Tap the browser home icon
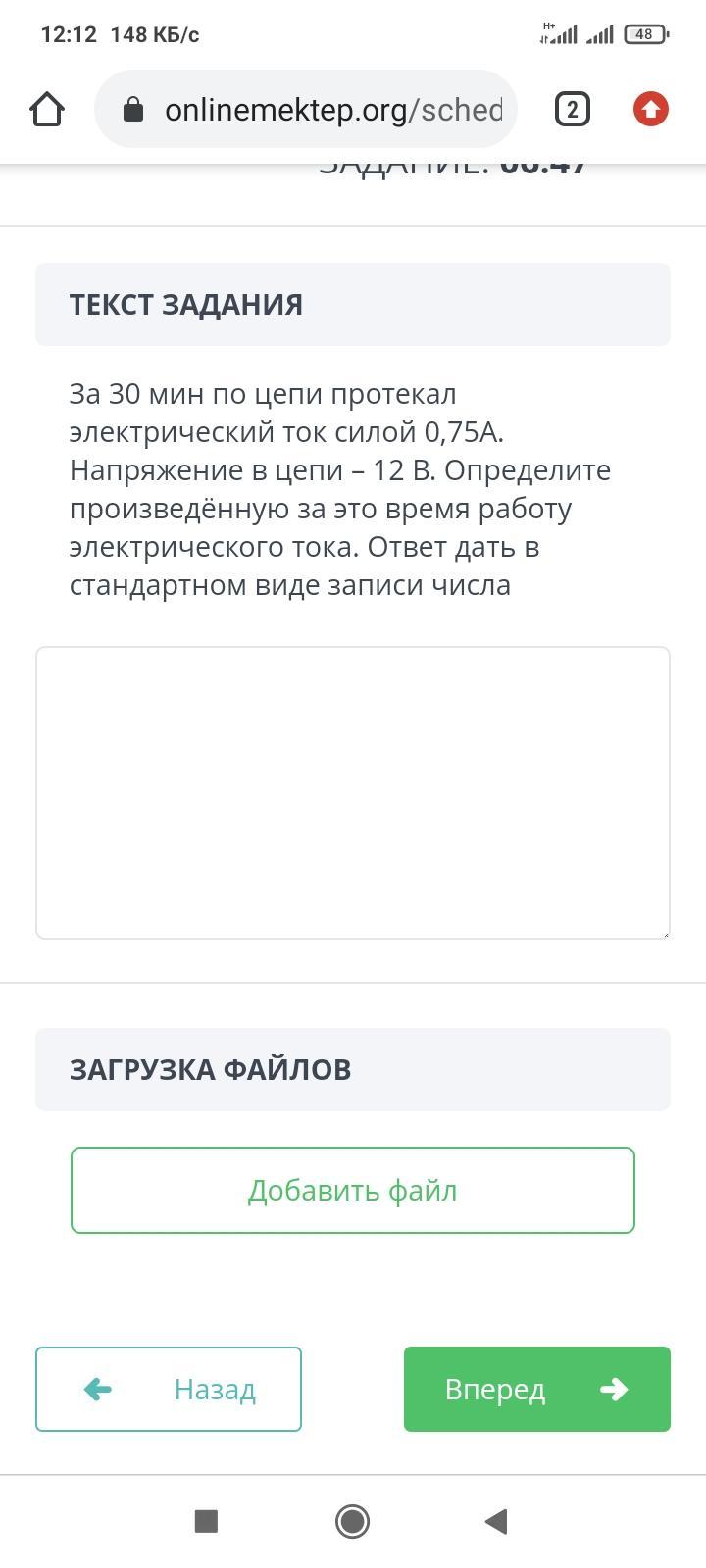Image resolution: width=706 pixels, height=1568 pixels. click(x=47, y=109)
